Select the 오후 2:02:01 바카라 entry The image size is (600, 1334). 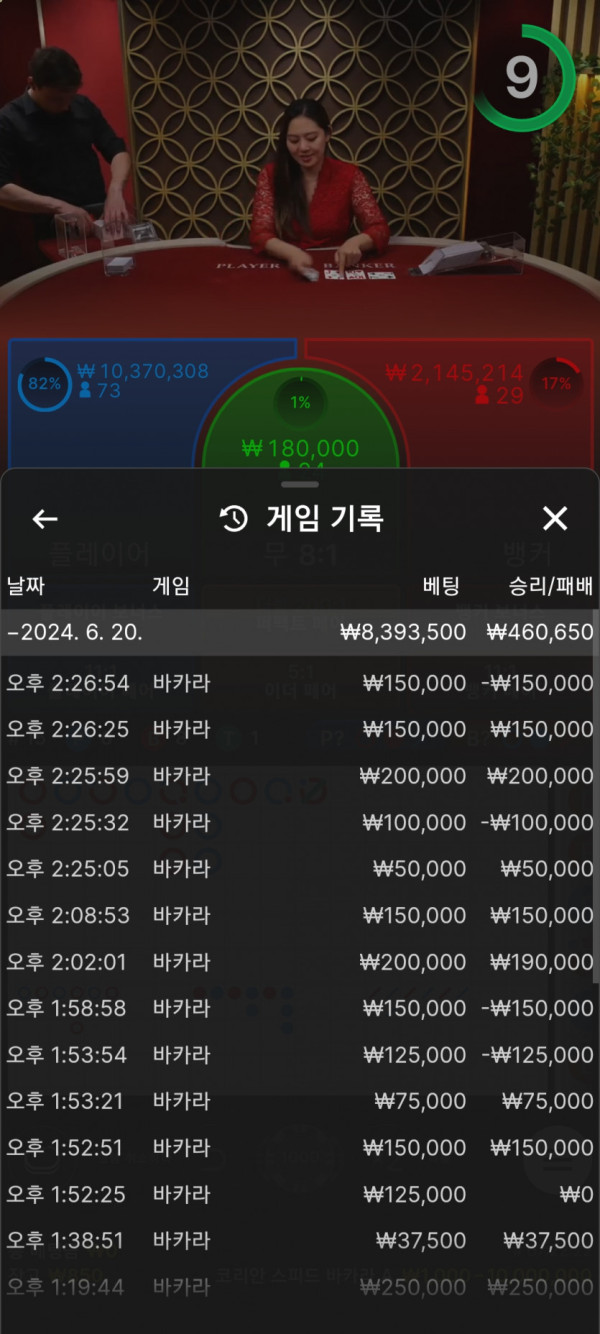298,962
